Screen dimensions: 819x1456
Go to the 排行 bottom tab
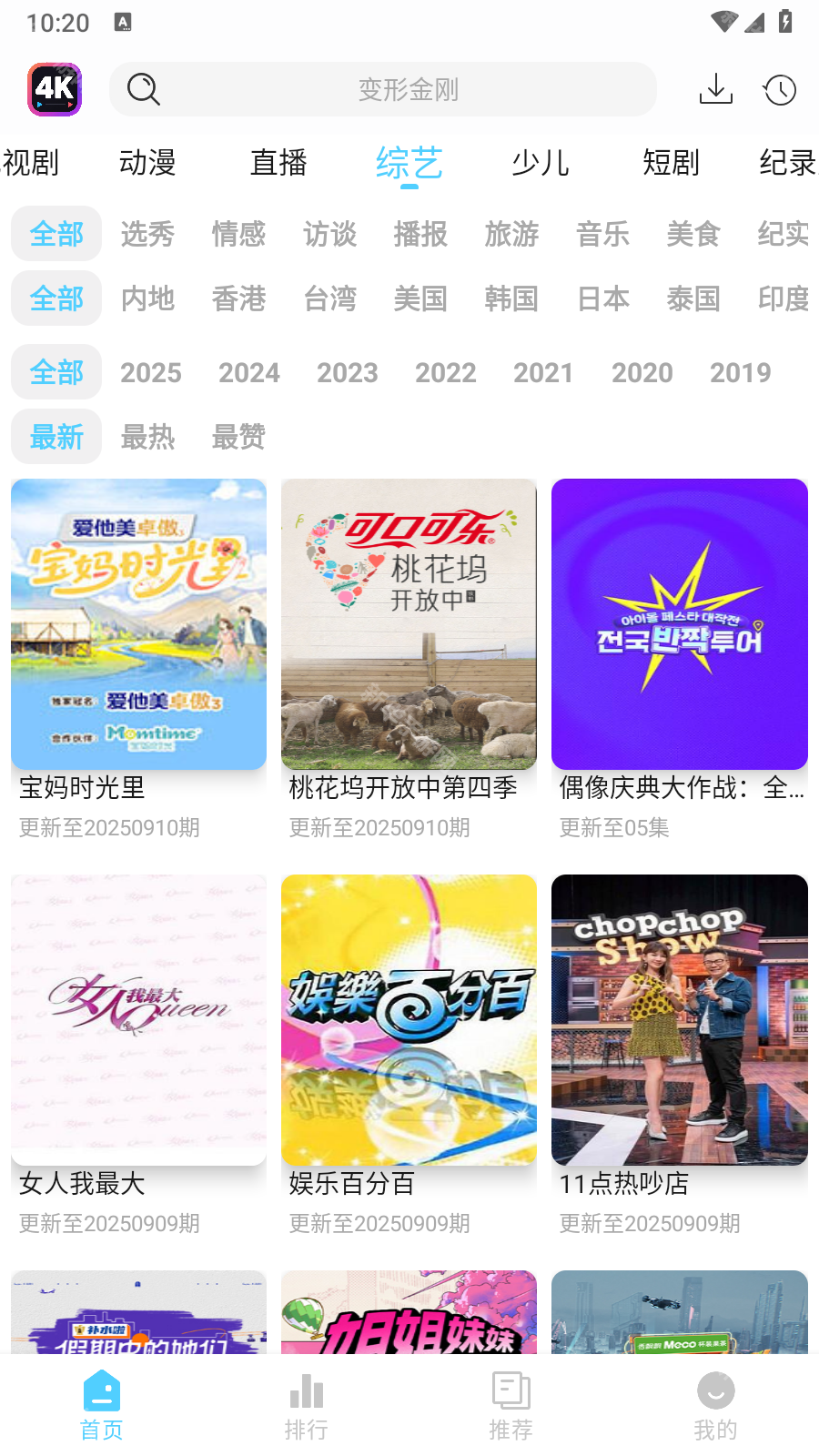[307, 1407]
